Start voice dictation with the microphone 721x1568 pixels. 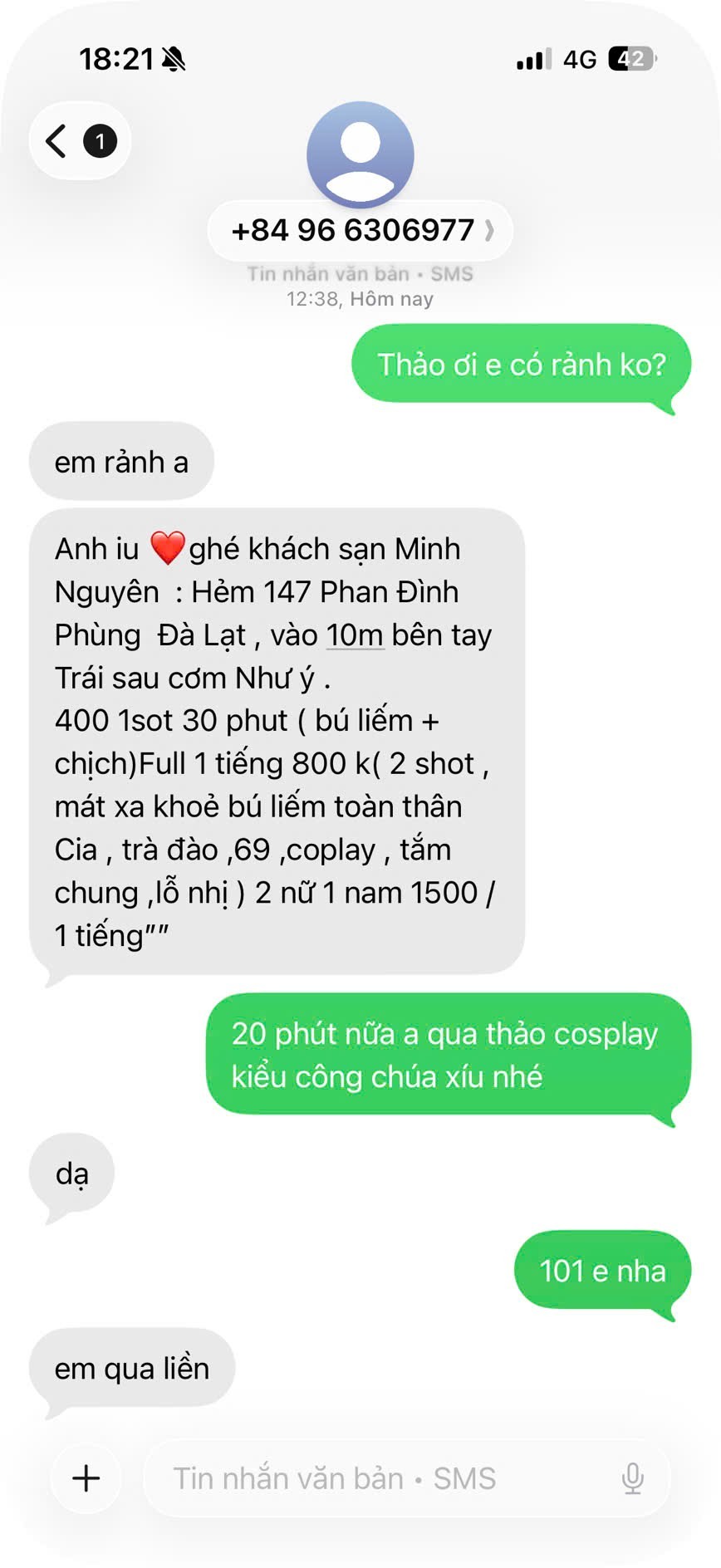[x=632, y=1478]
